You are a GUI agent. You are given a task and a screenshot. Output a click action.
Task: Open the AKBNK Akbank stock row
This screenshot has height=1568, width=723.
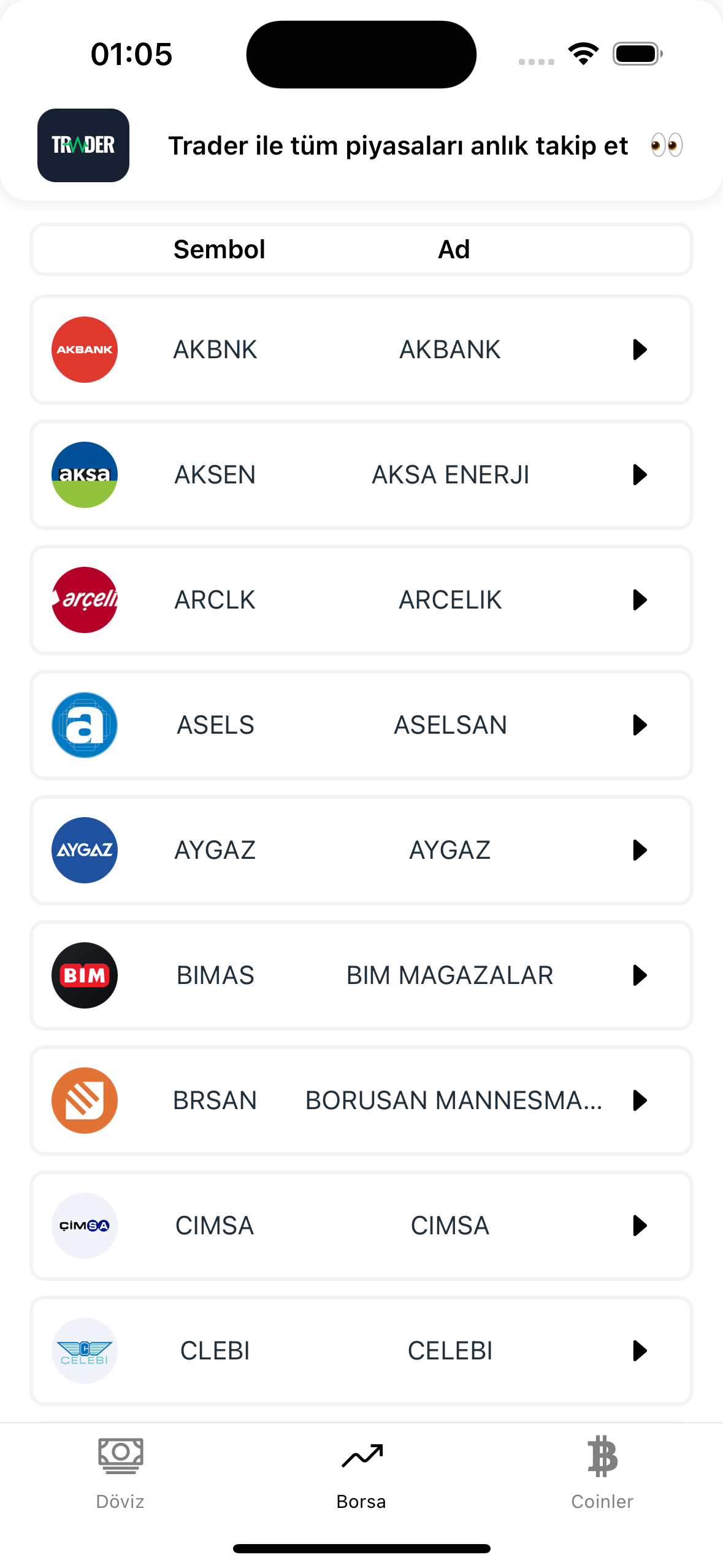(361, 350)
